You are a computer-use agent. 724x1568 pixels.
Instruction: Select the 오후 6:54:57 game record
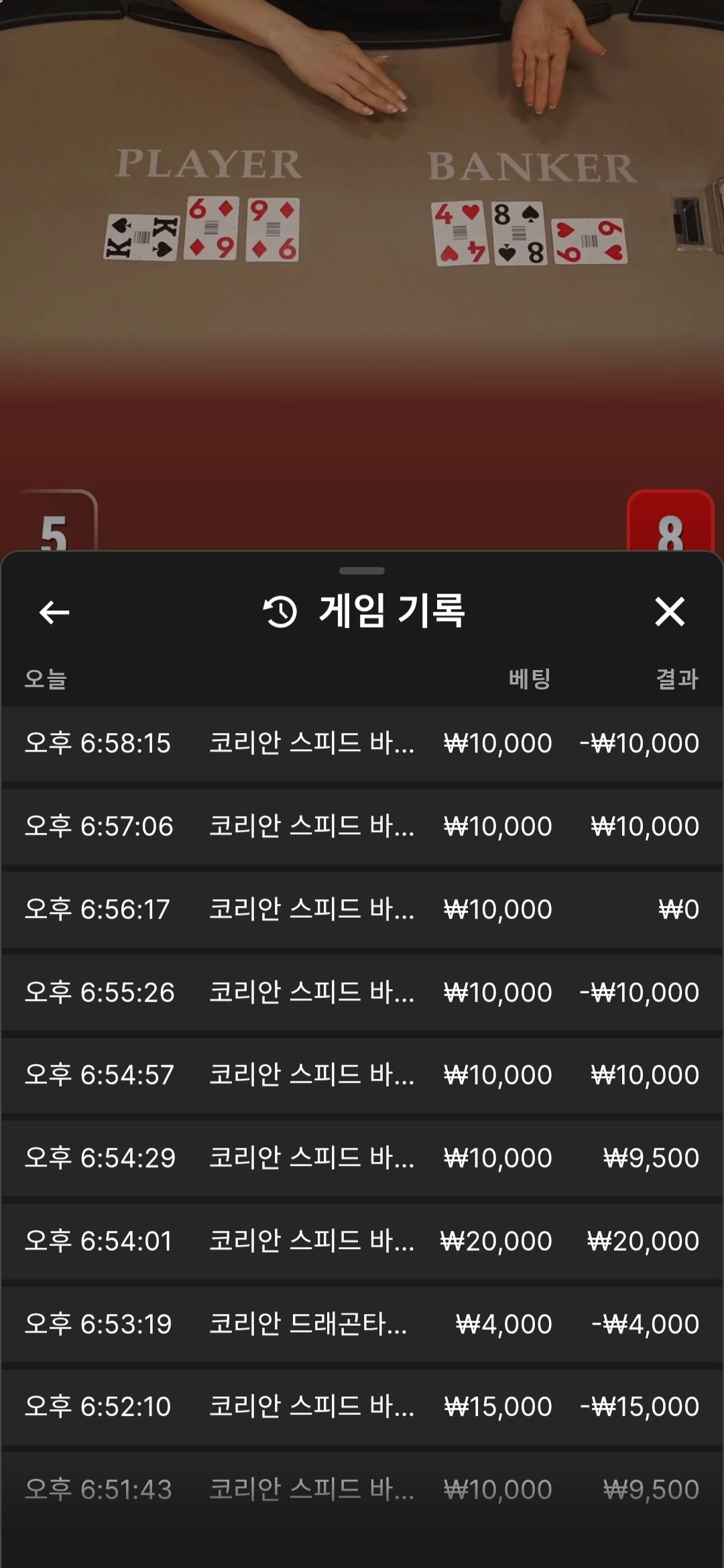pos(362,1075)
